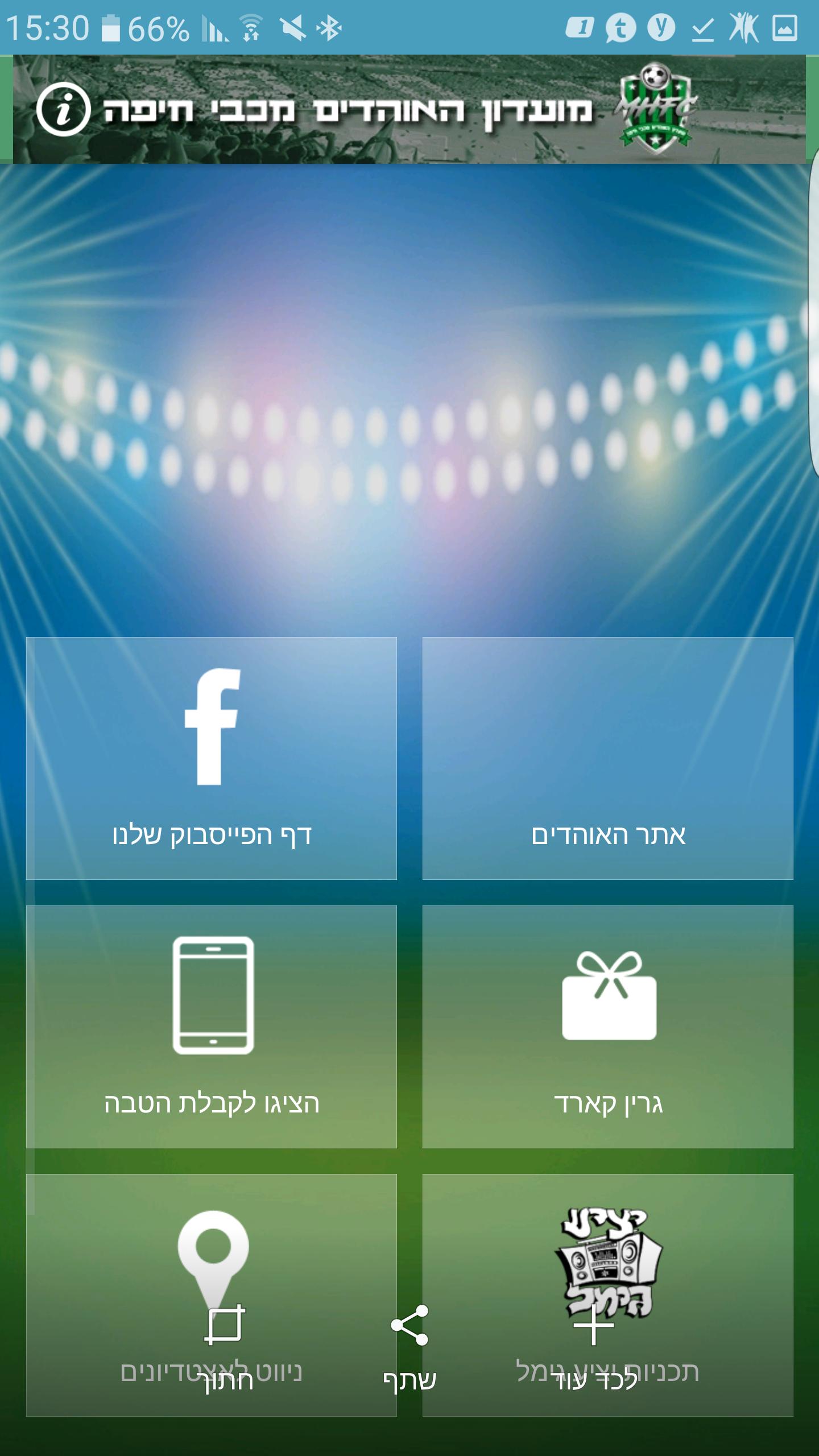Open the גרין קארד tile

(607, 1027)
